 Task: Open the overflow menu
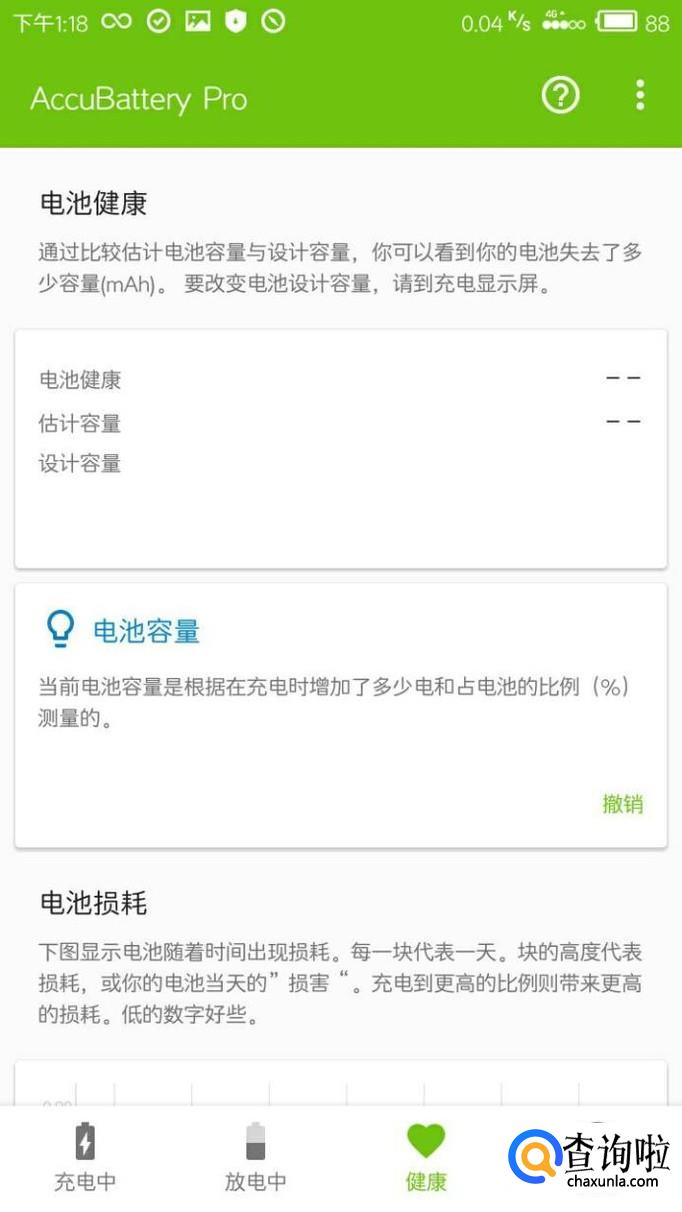[640, 96]
